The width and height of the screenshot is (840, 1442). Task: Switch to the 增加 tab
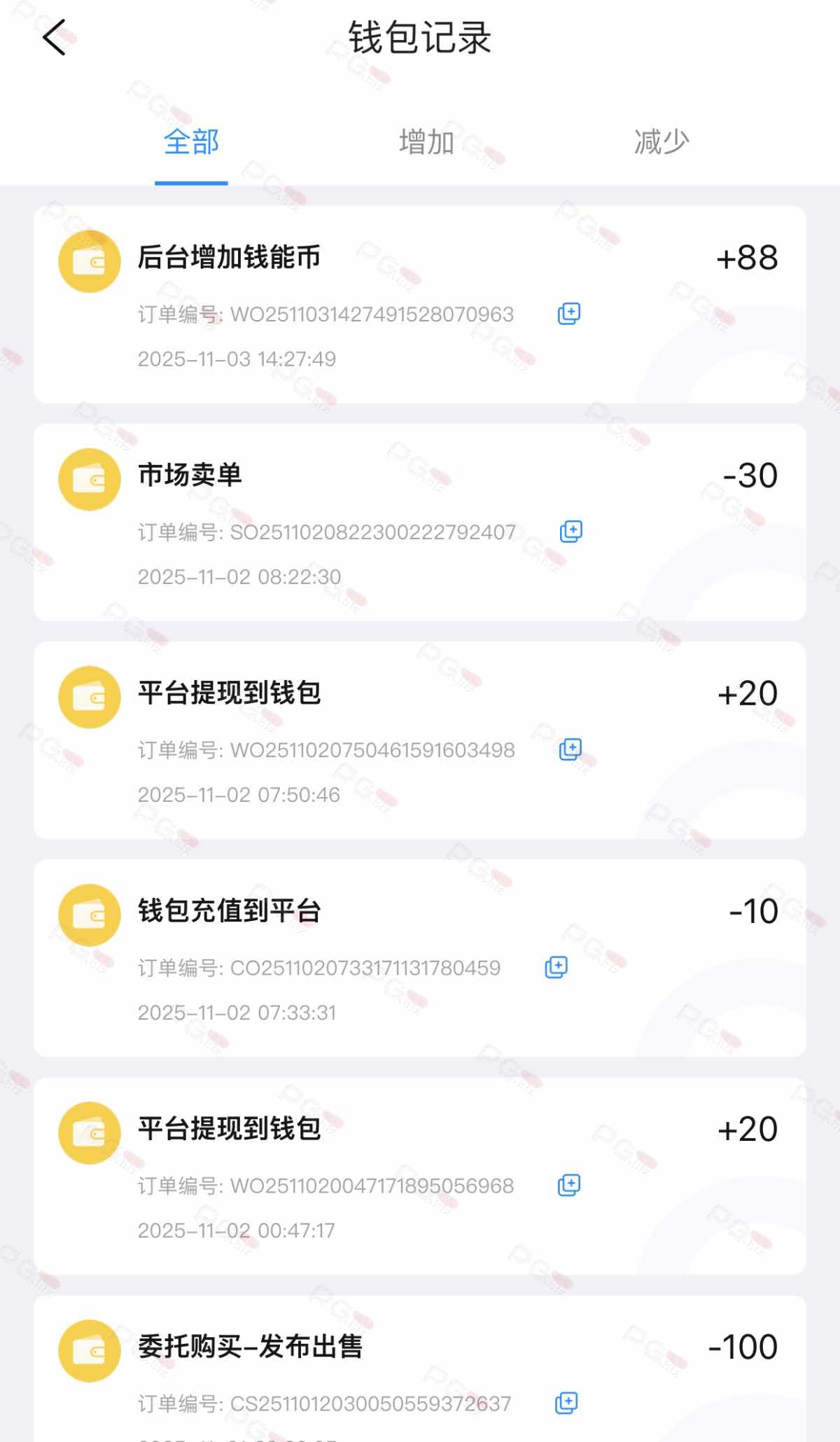pos(426,142)
